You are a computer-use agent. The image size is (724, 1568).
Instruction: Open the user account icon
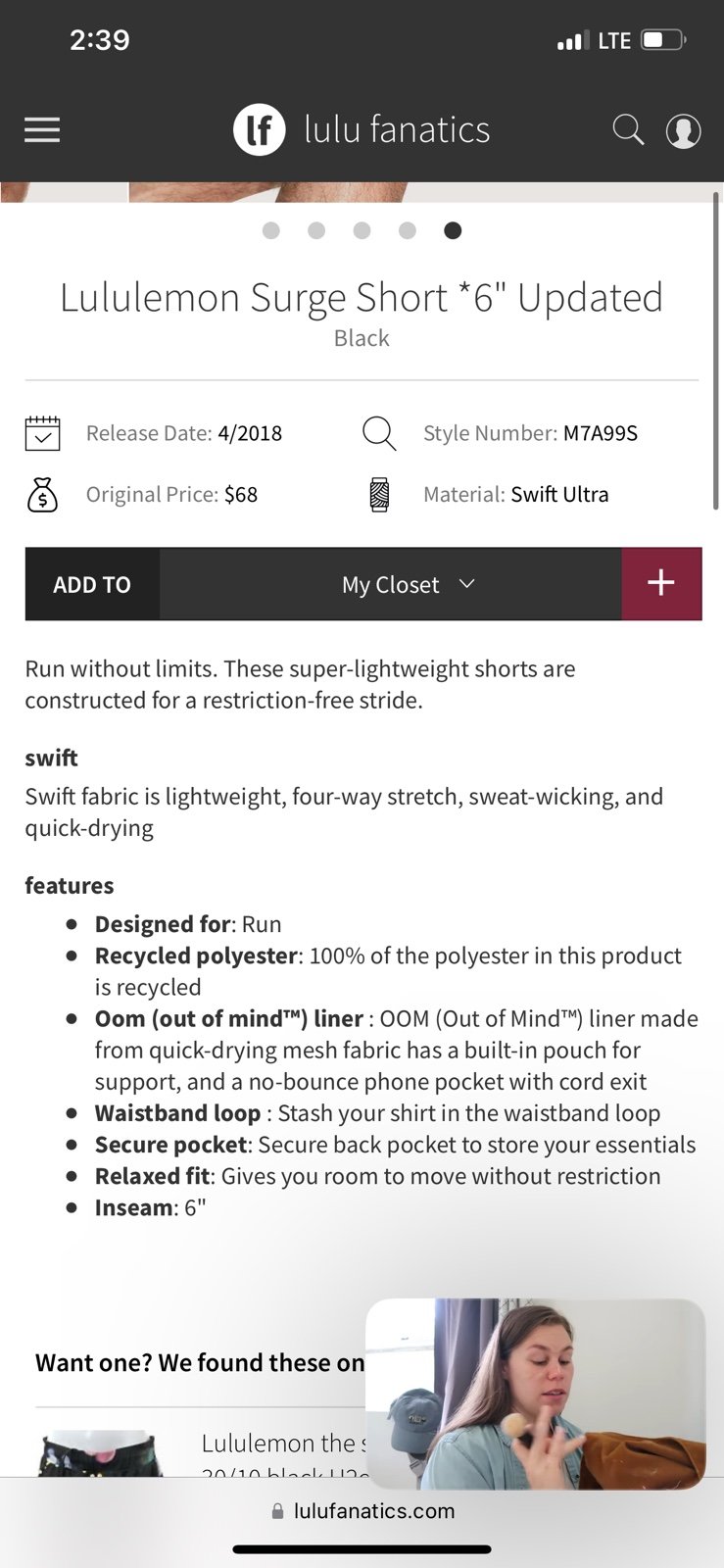(x=683, y=130)
